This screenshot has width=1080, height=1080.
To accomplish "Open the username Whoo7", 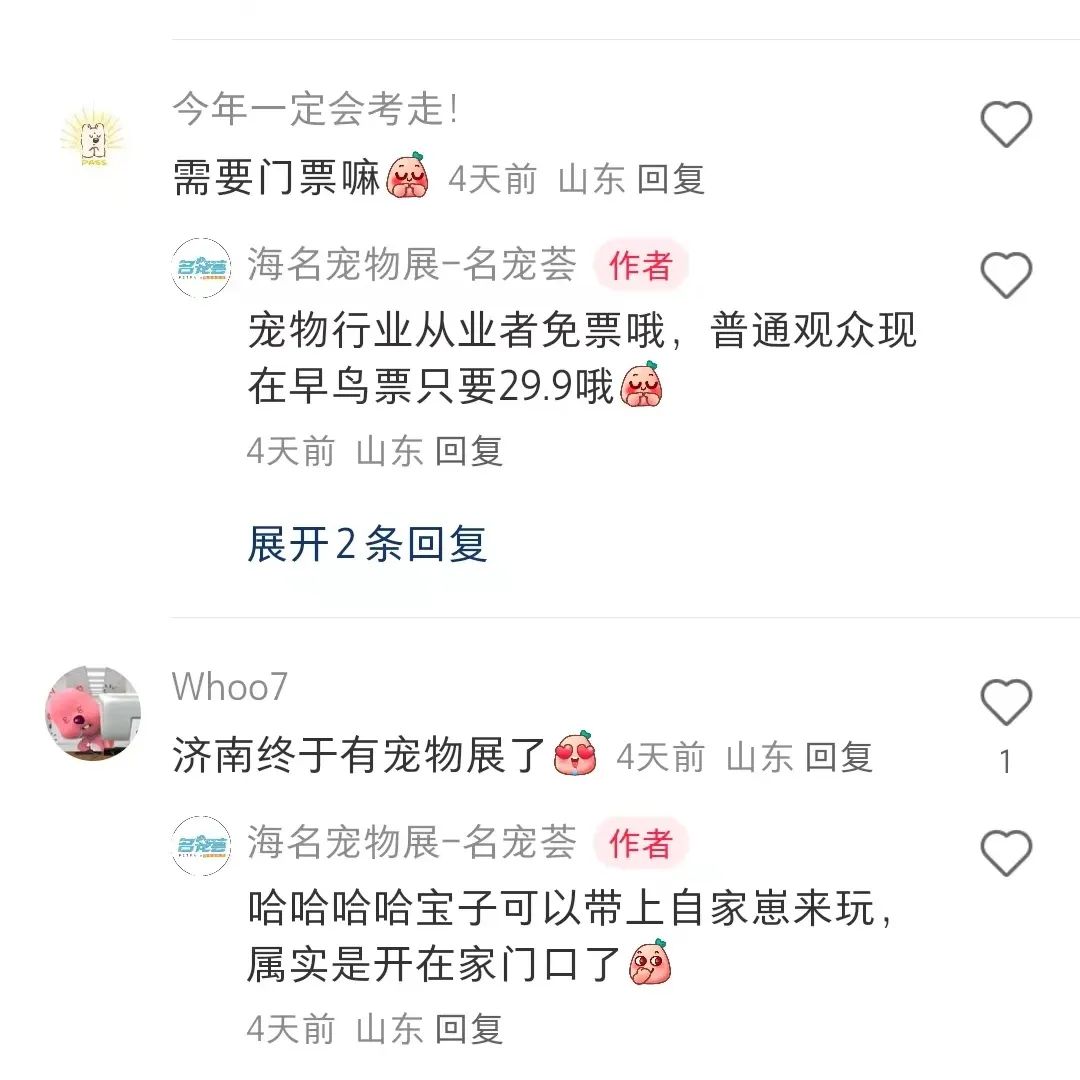I will (x=230, y=687).
